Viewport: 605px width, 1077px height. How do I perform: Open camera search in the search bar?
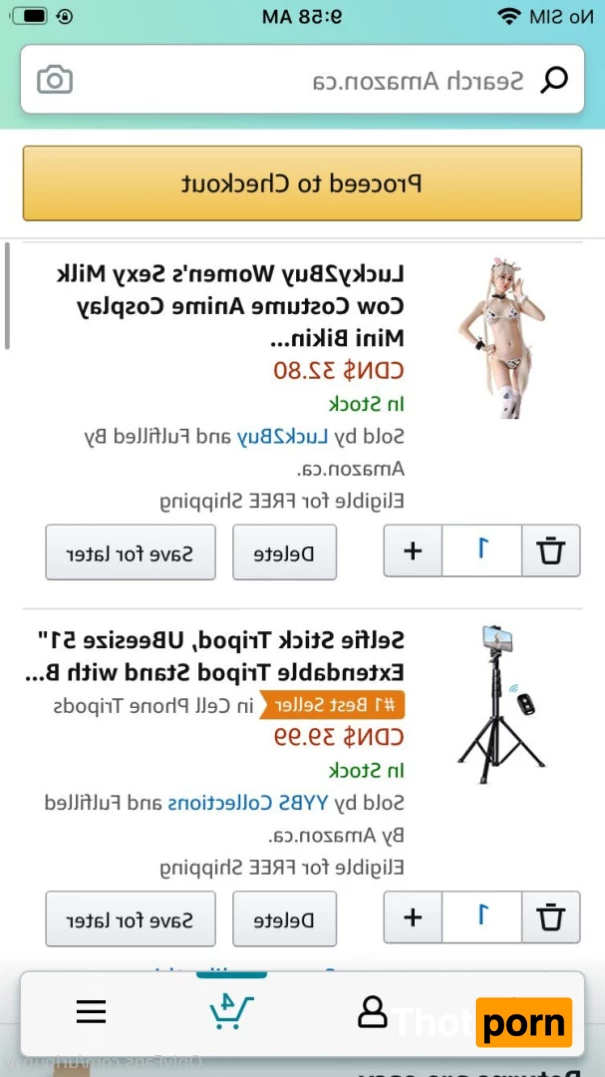(55, 80)
